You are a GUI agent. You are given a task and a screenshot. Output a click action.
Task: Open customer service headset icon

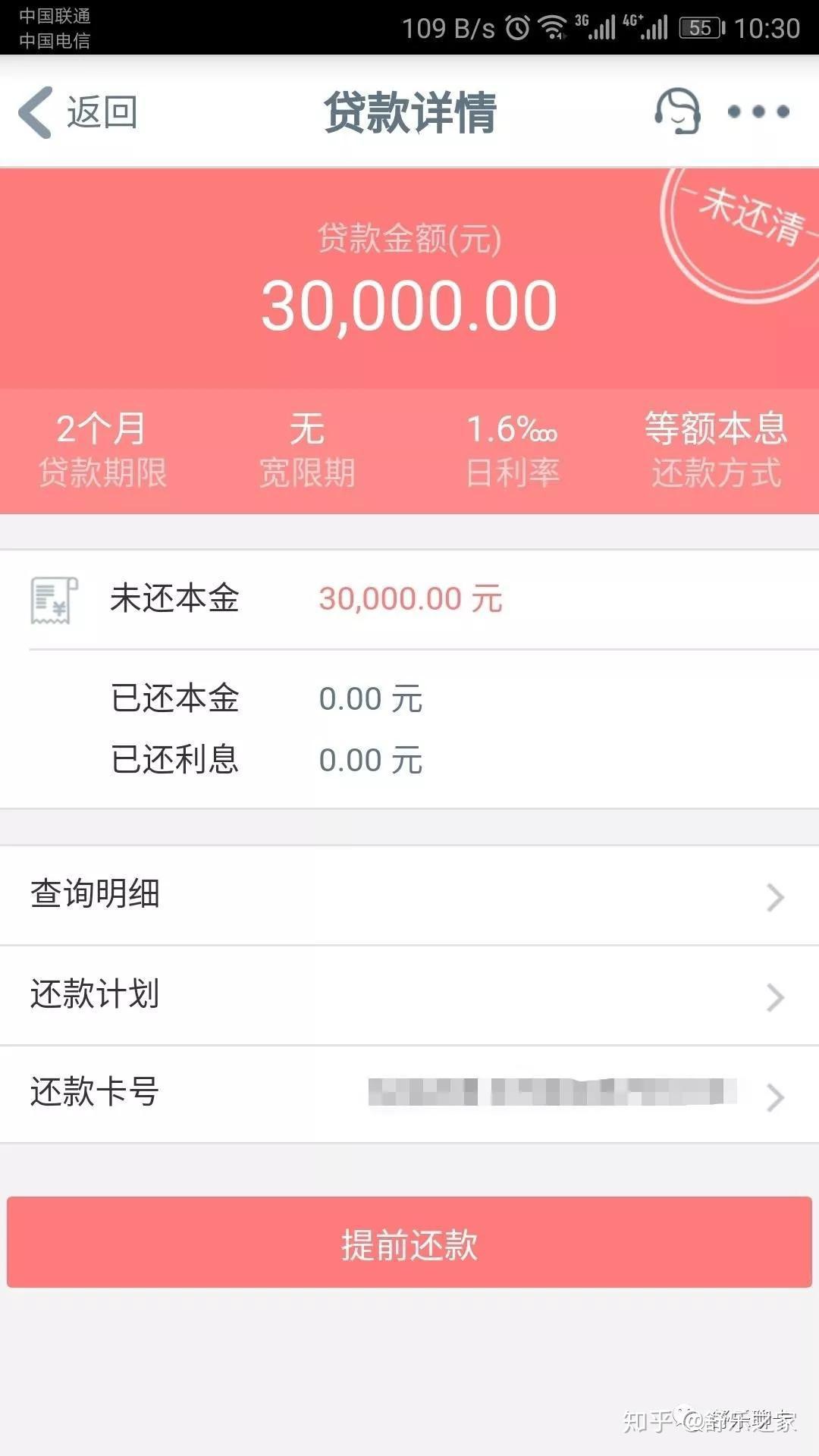point(677,111)
